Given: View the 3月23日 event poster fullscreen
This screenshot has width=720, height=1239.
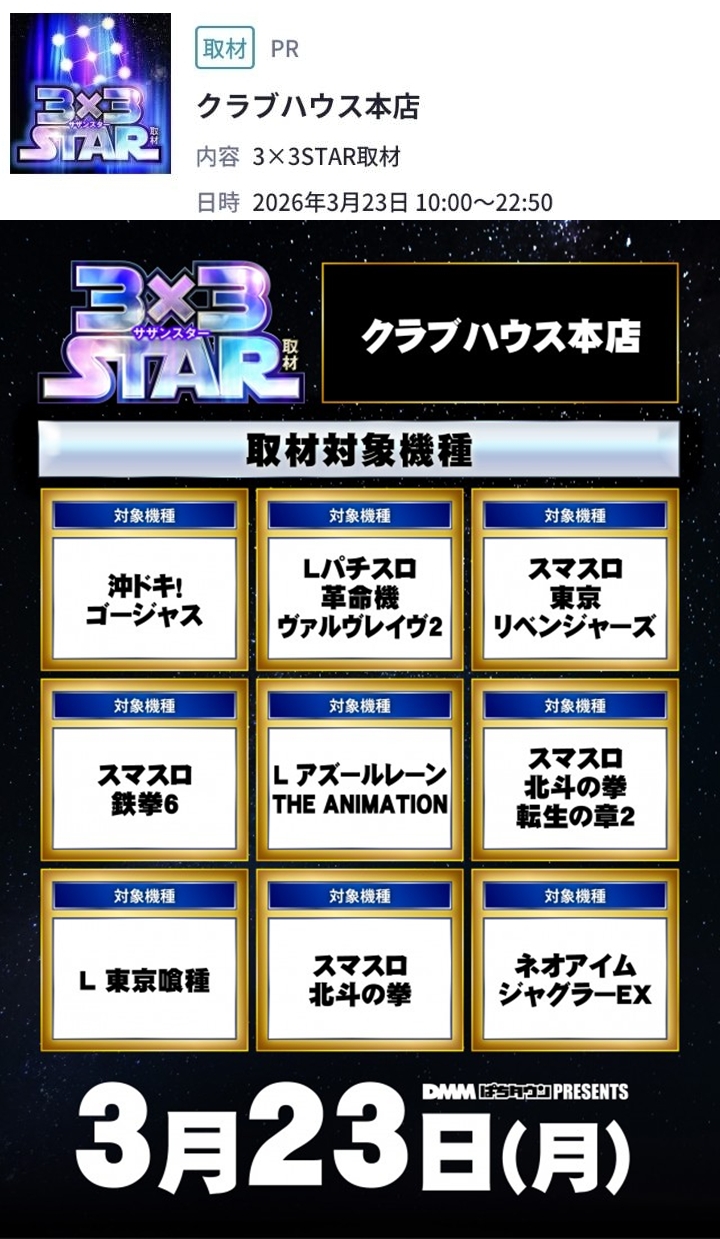Looking at the screenshot, I should coord(360,728).
